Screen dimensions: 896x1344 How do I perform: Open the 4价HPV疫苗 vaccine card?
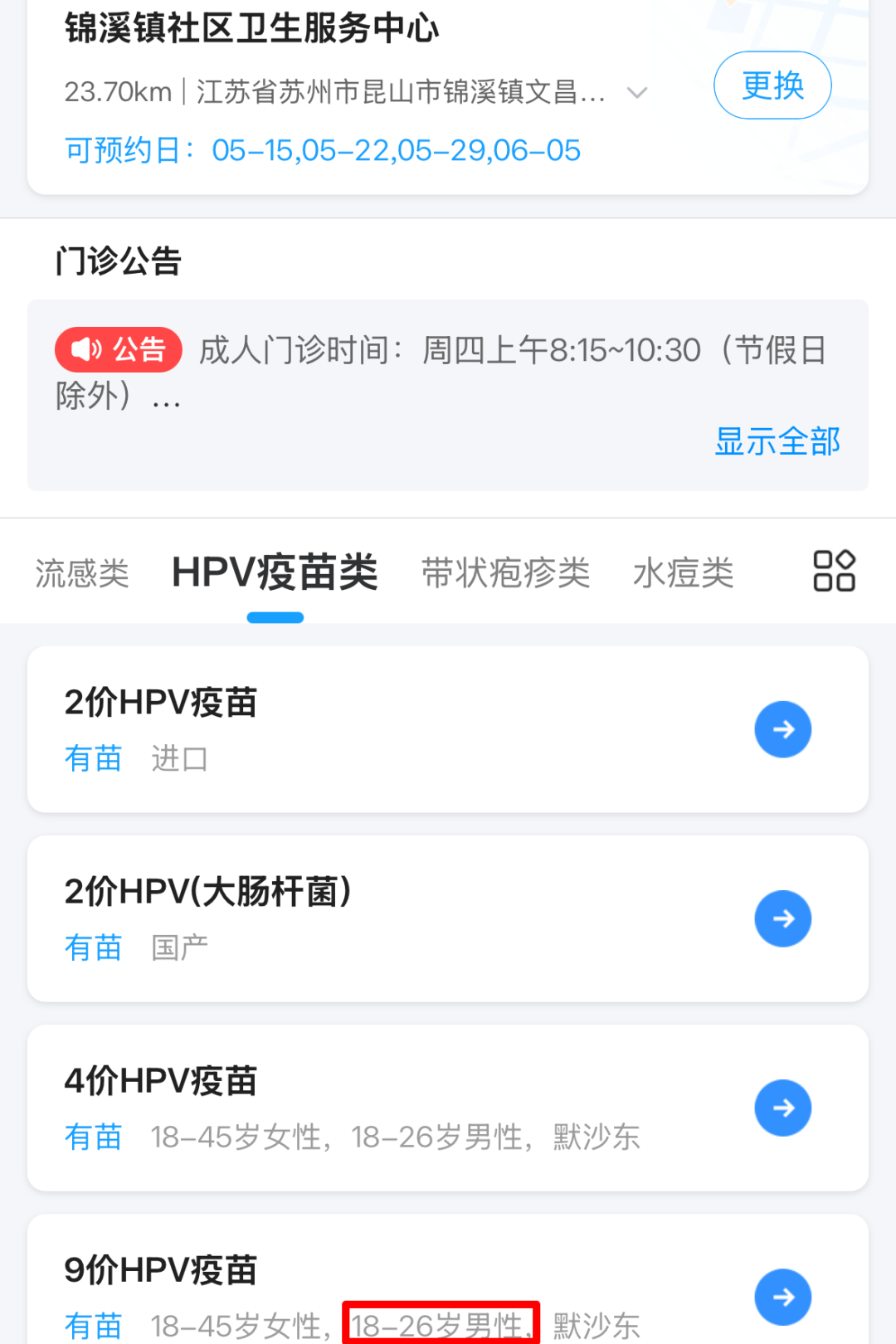782,1108
